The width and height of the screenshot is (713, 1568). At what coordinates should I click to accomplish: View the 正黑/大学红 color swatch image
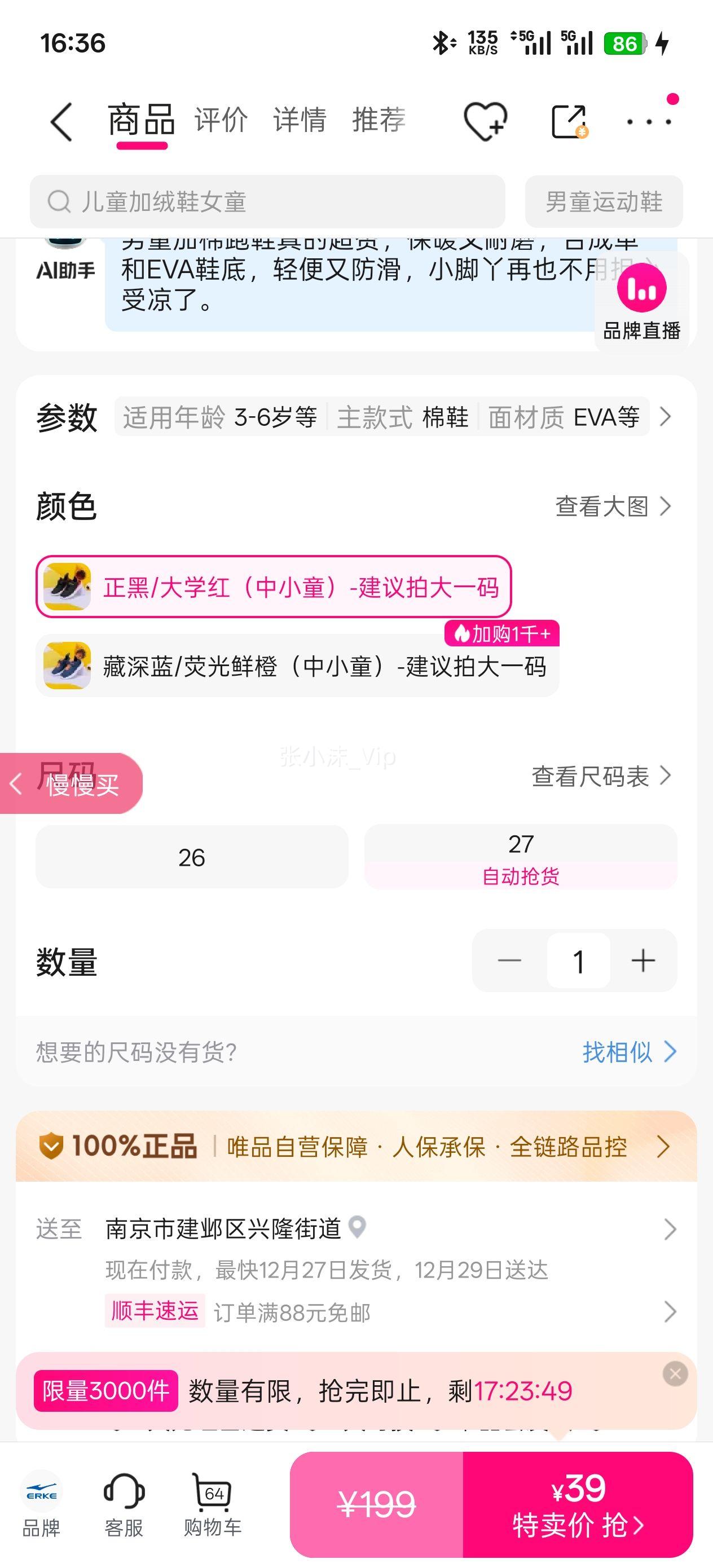(67, 587)
